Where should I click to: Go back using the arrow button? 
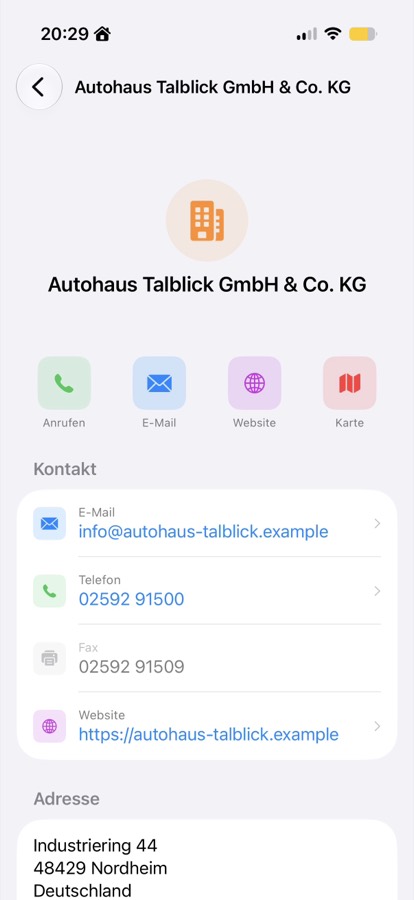pyautogui.click(x=38, y=87)
